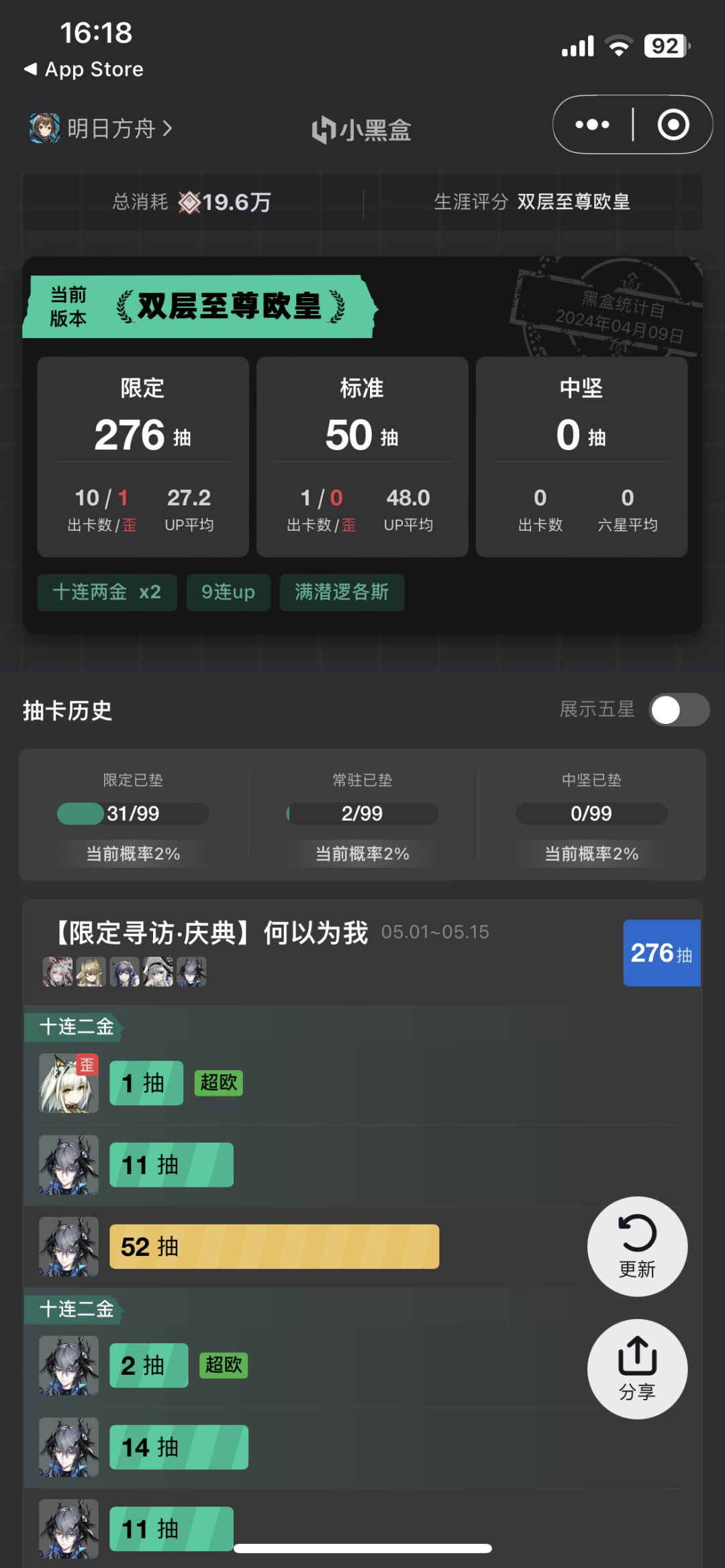The height and width of the screenshot is (1568, 725).
Task: Open the mini program more options menu
Action: click(x=592, y=125)
